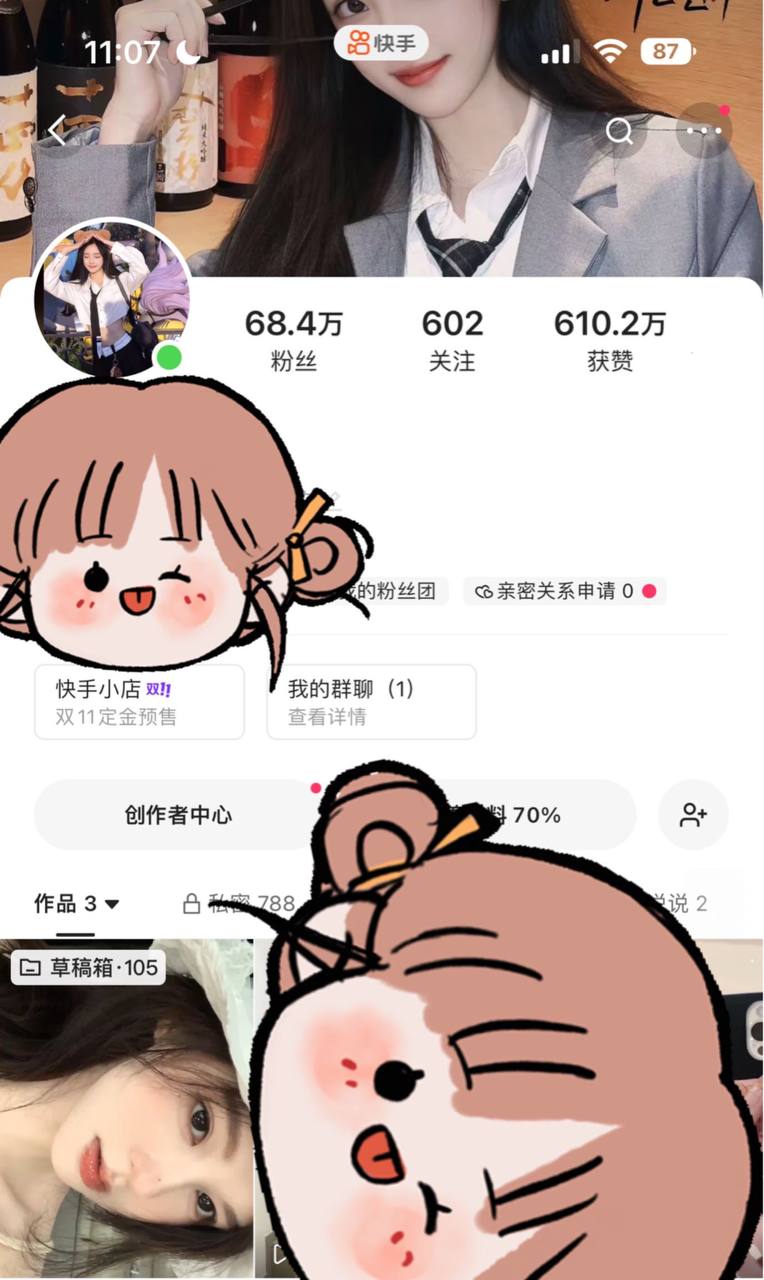The height and width of the screenshot is (1280, 764).
Task: Tap the add friend icon button
Action: (x=693, y=815)
